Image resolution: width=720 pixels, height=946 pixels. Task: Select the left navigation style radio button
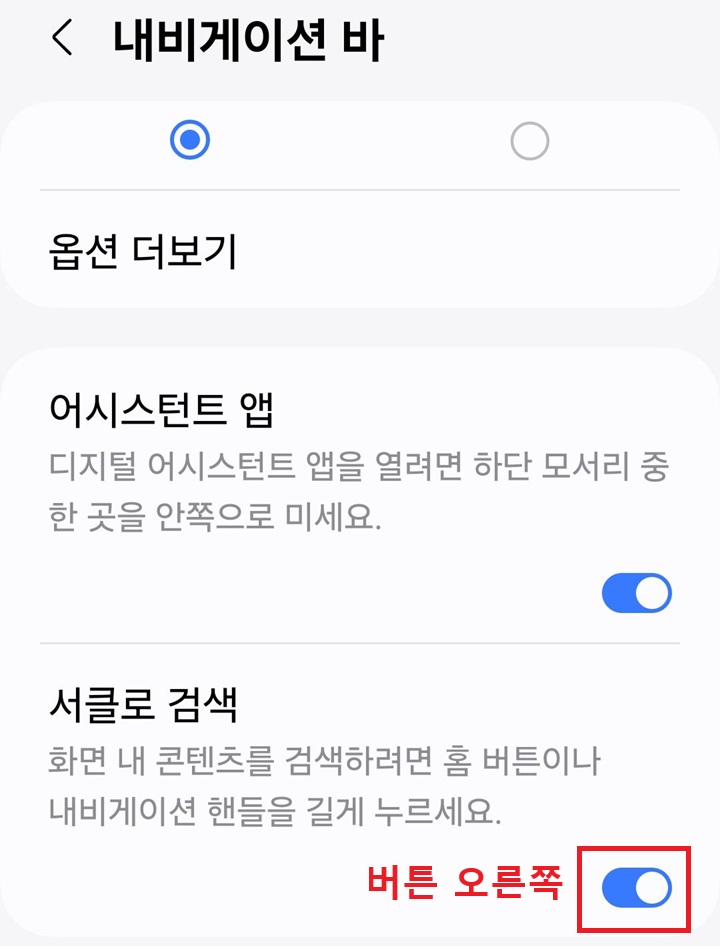point(190,139)
